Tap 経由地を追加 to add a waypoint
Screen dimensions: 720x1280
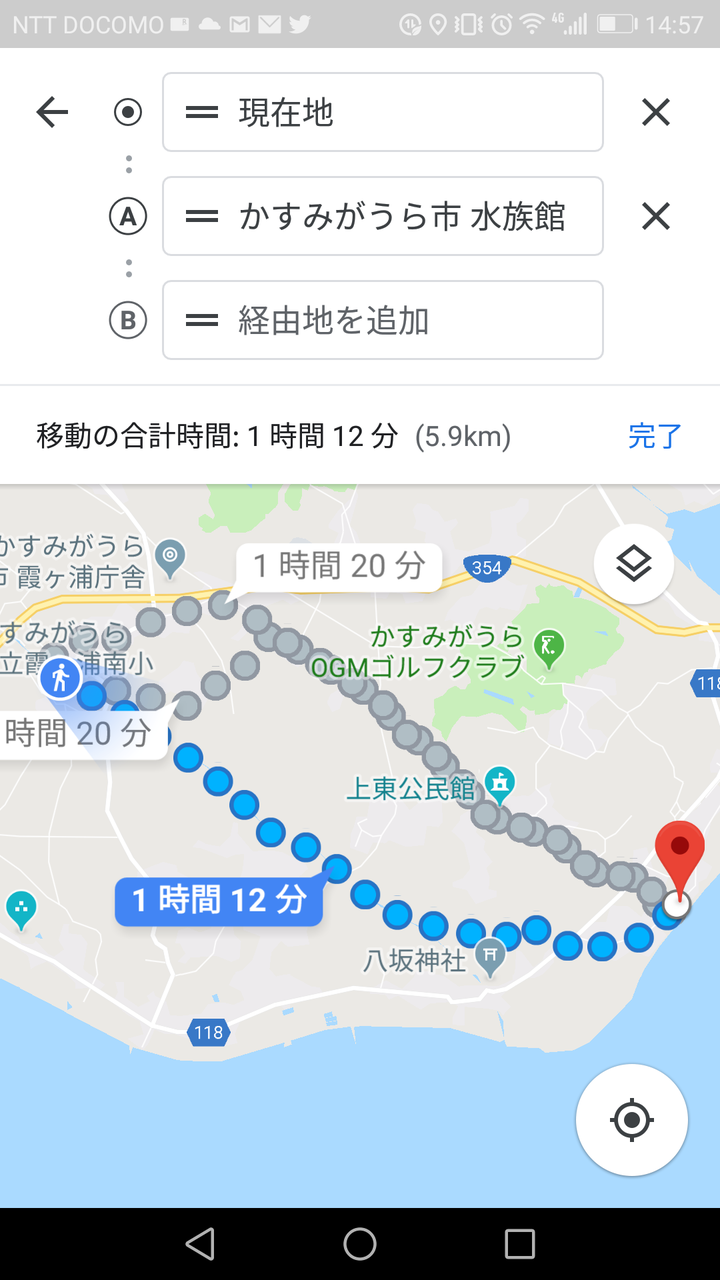click(x=383, y=320)
